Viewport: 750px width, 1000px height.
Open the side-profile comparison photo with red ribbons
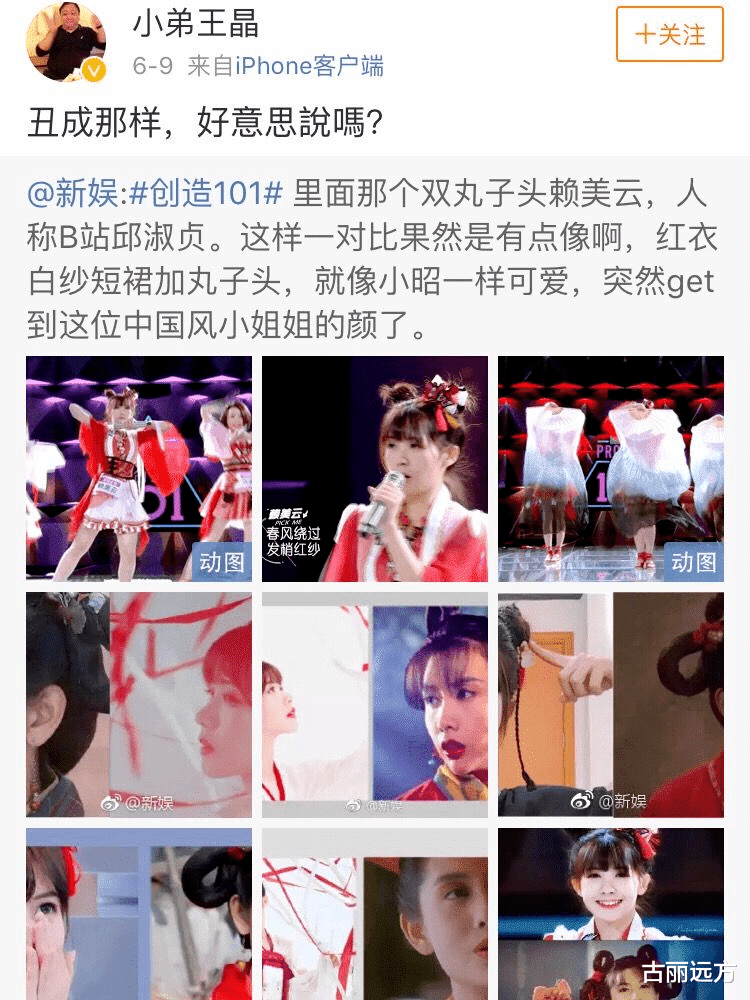pos(139,704)
